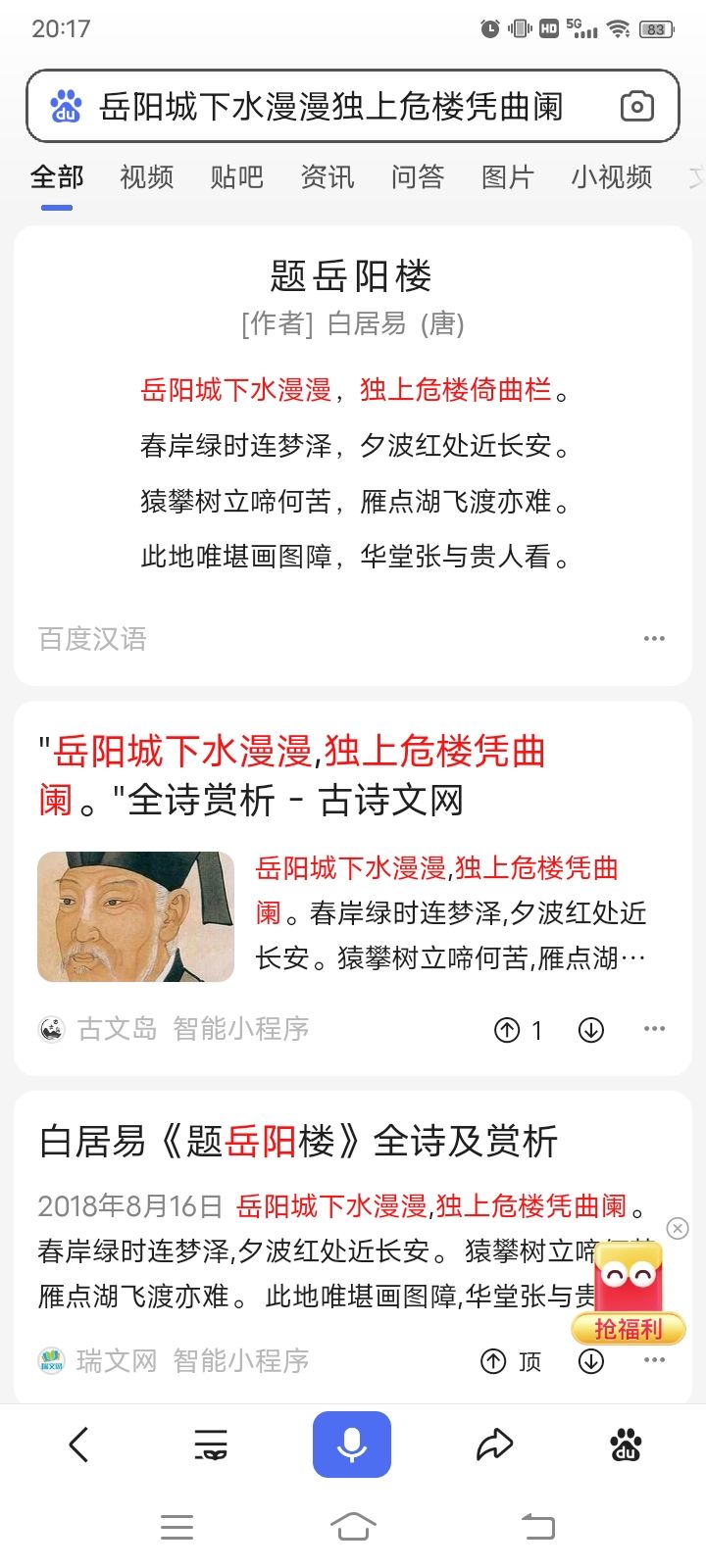The image size is (706, 1568).
Task: Switch to the 小视频 tab
Action: point(611,177)
